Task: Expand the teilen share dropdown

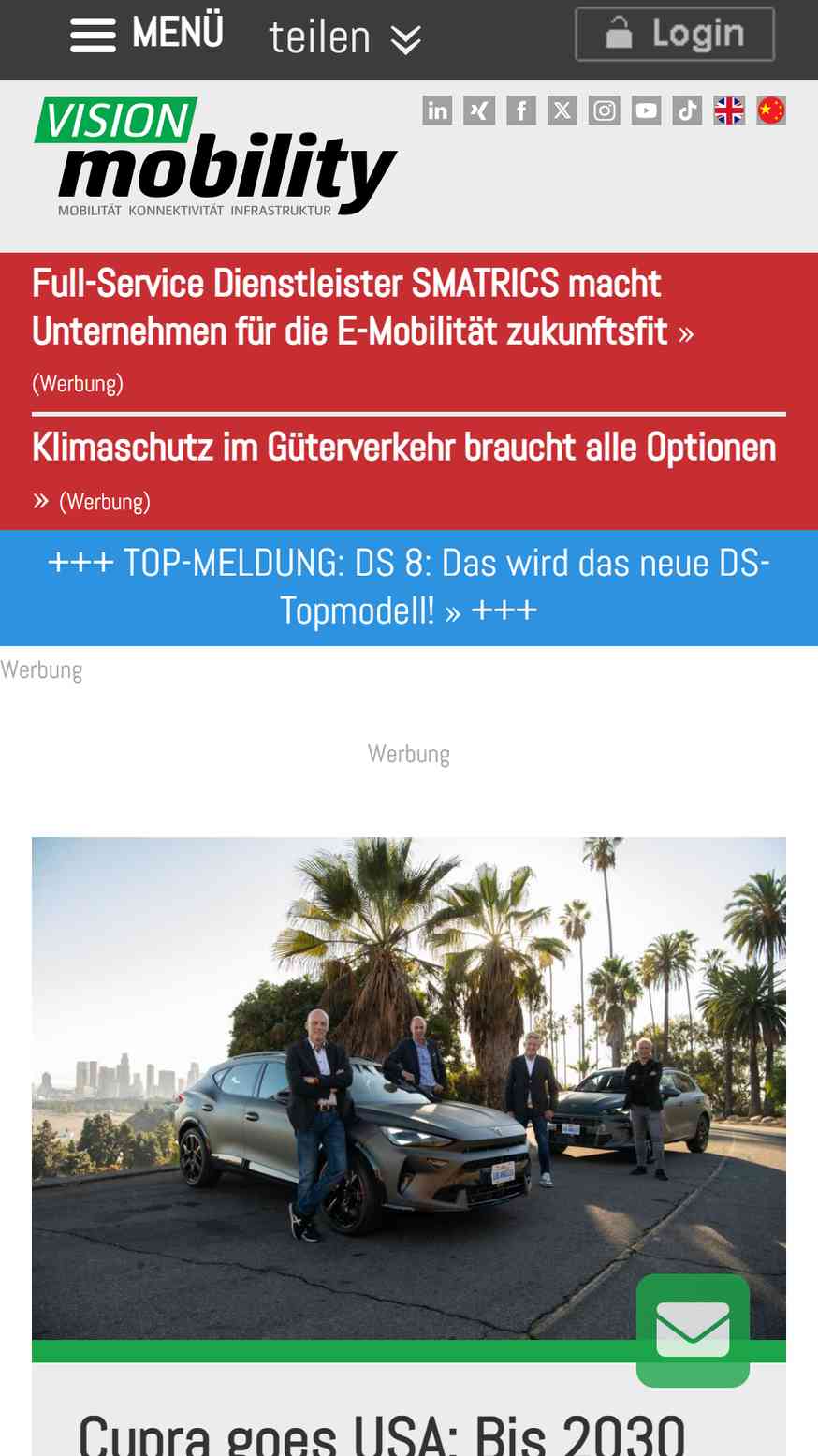Action: pos(344,38)
